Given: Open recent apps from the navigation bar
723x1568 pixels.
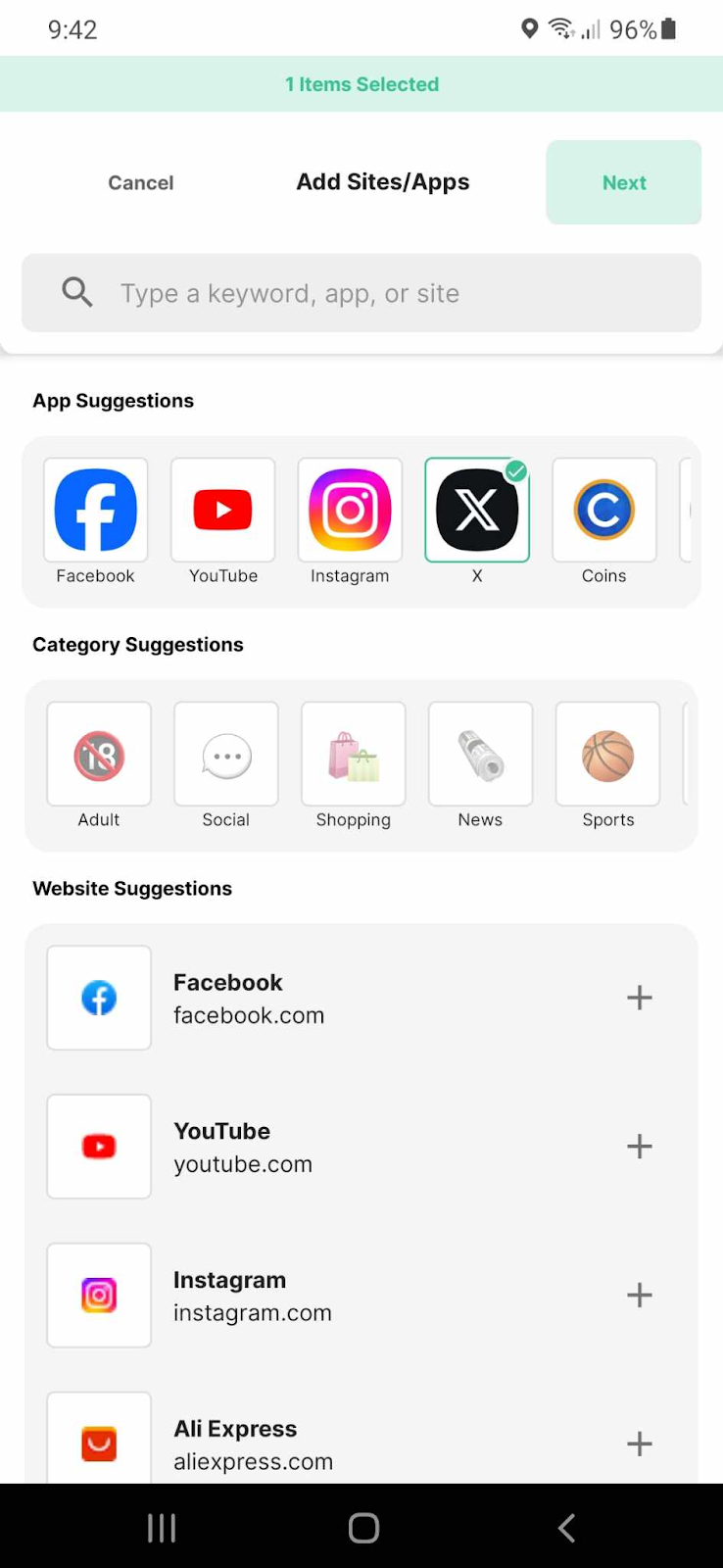Looking at the screenshot, I should [x=162, y=1528].
